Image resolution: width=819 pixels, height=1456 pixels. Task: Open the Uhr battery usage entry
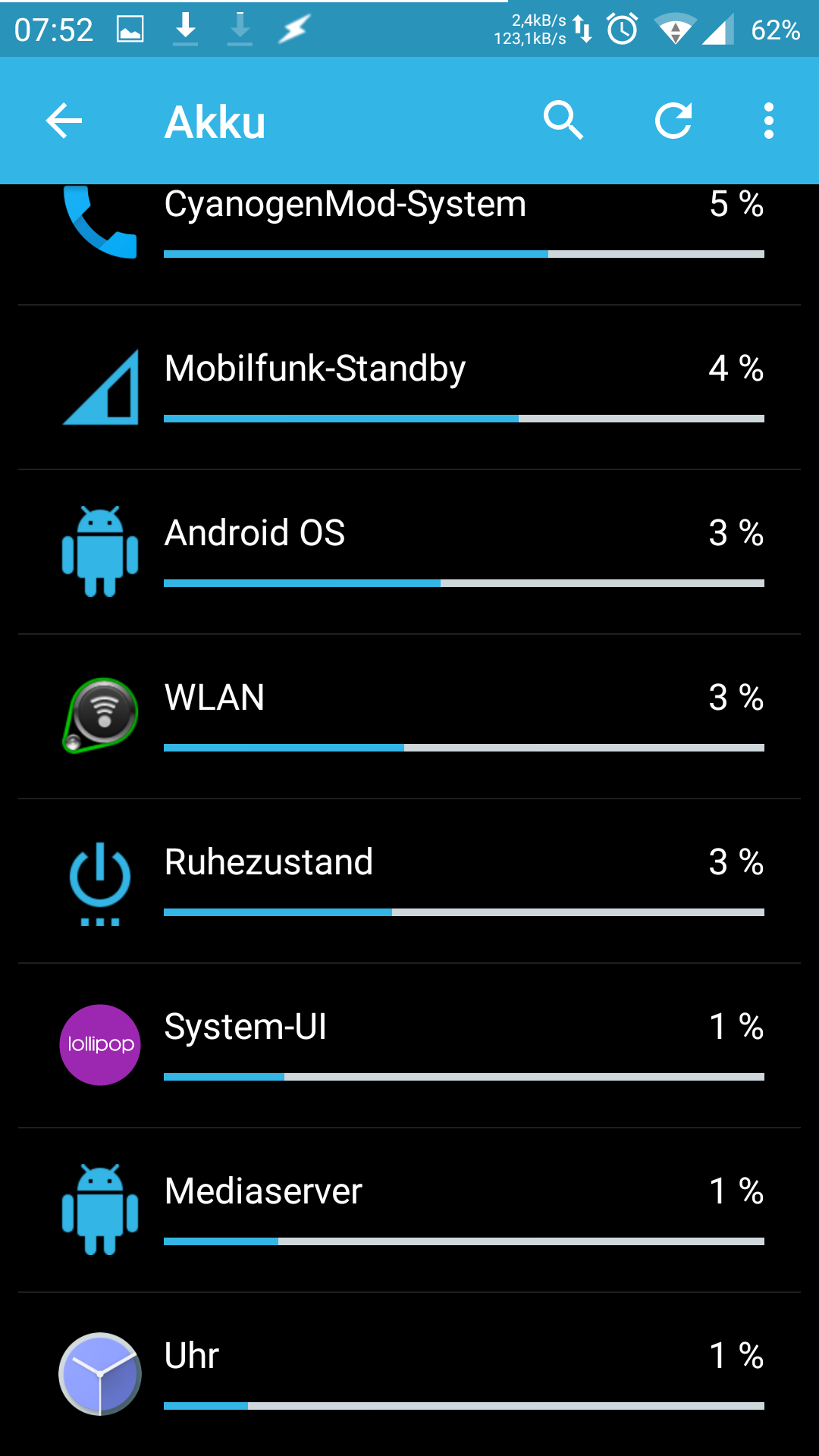tap(409, 1374)
